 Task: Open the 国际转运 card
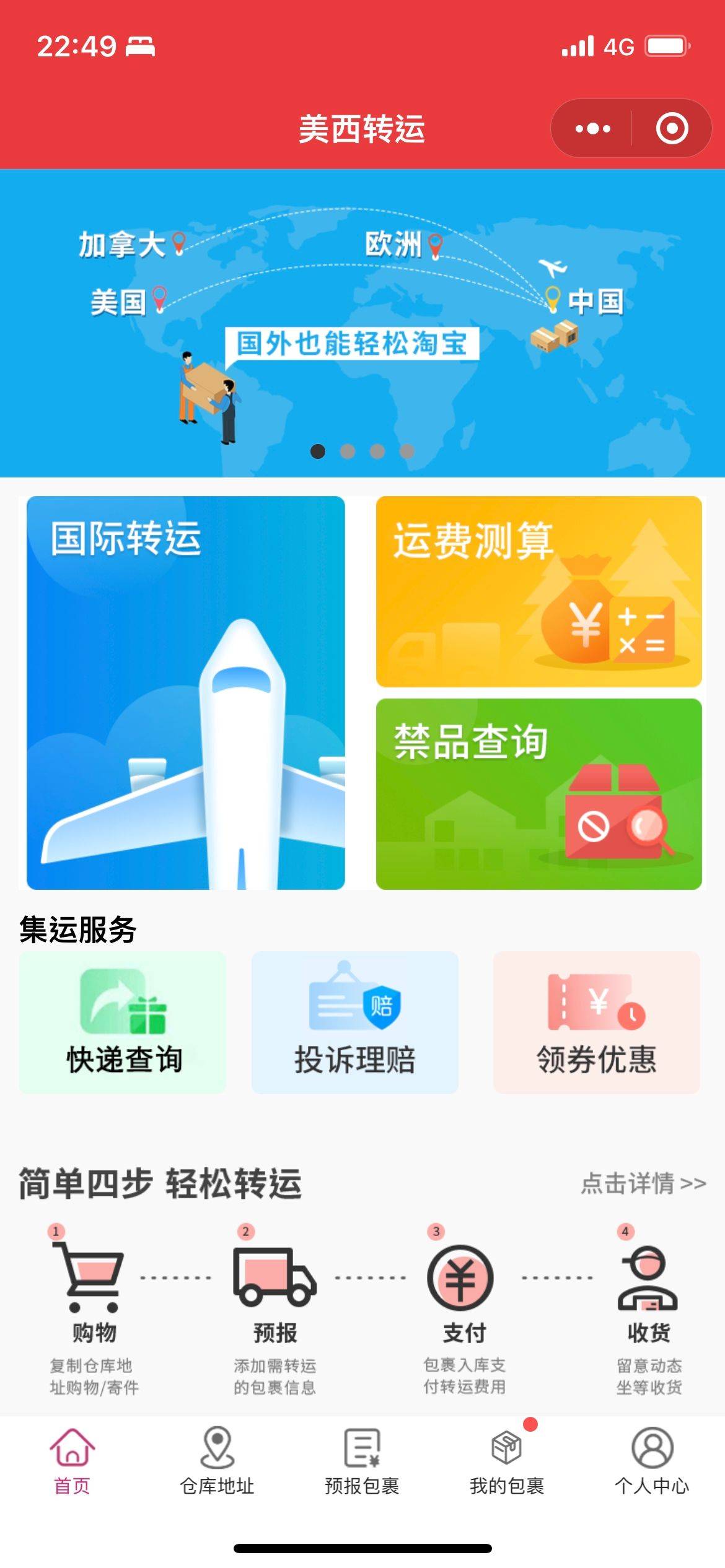click(185, 692)
